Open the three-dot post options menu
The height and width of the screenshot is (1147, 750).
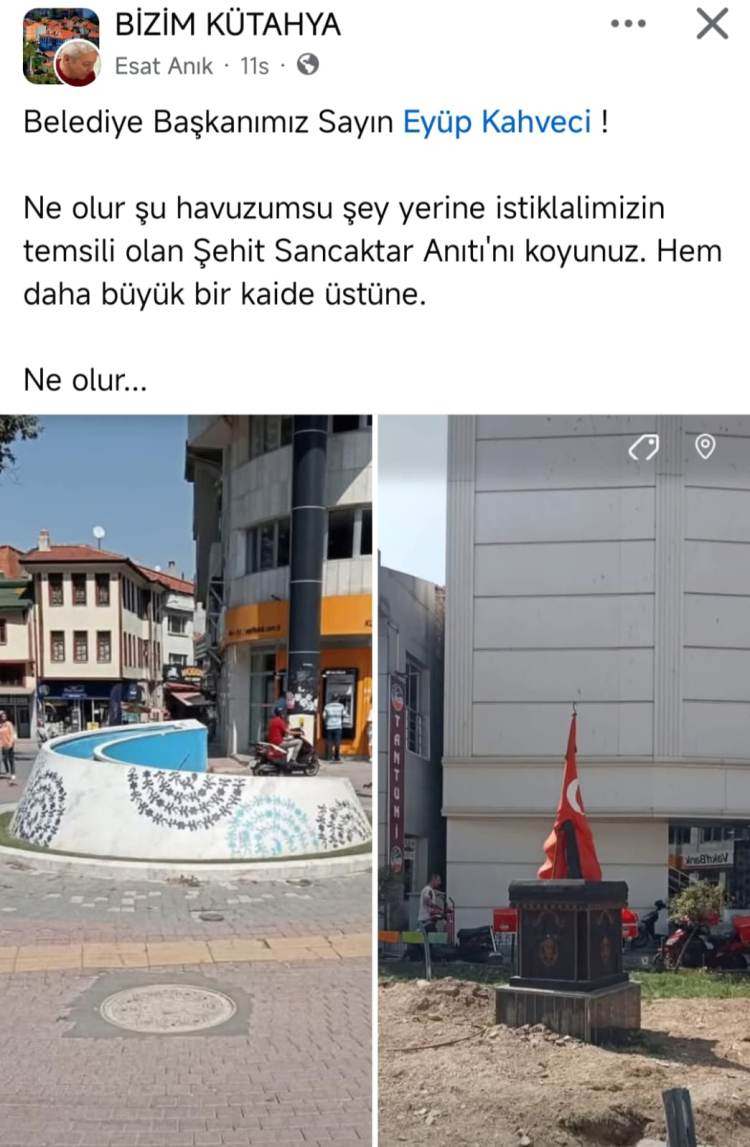pyautogui.click(x=628, y=24)
